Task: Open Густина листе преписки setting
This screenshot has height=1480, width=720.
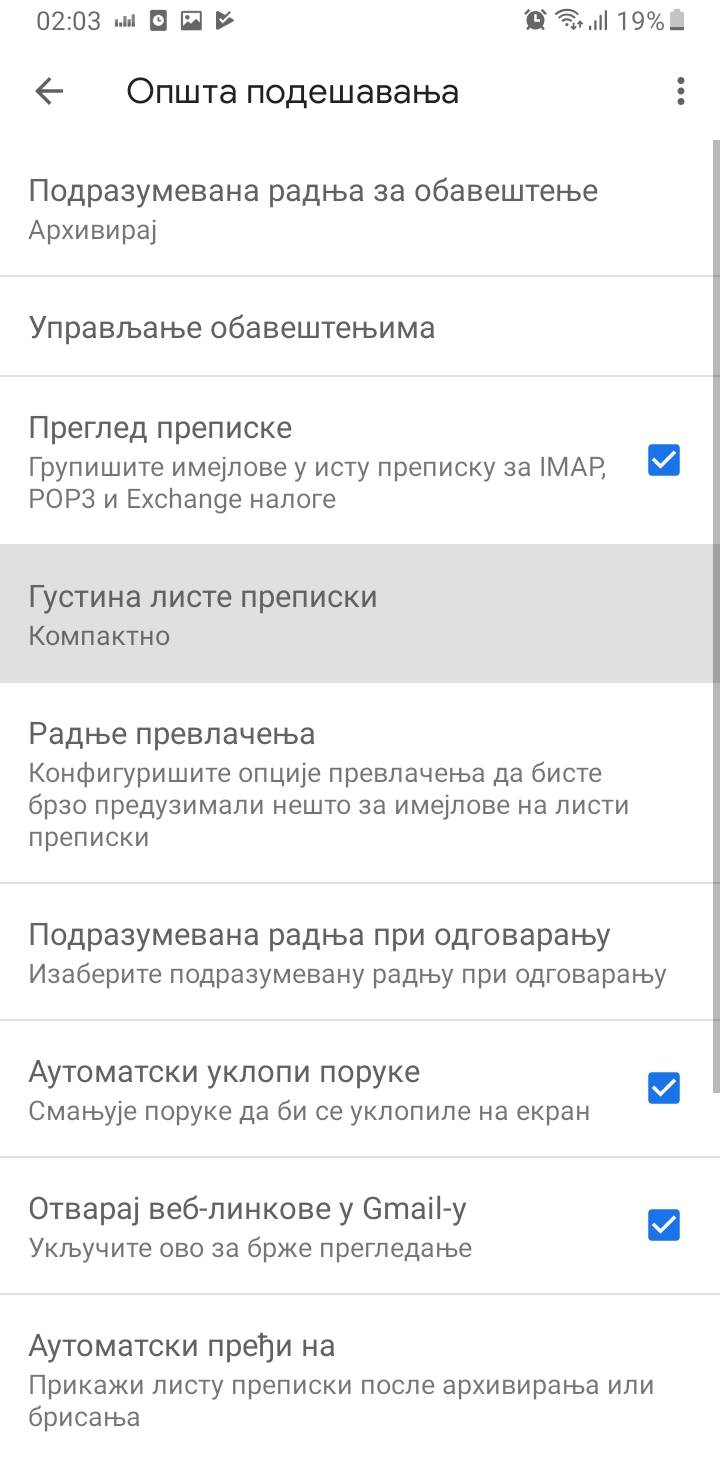Action: [x=203, y=614]
